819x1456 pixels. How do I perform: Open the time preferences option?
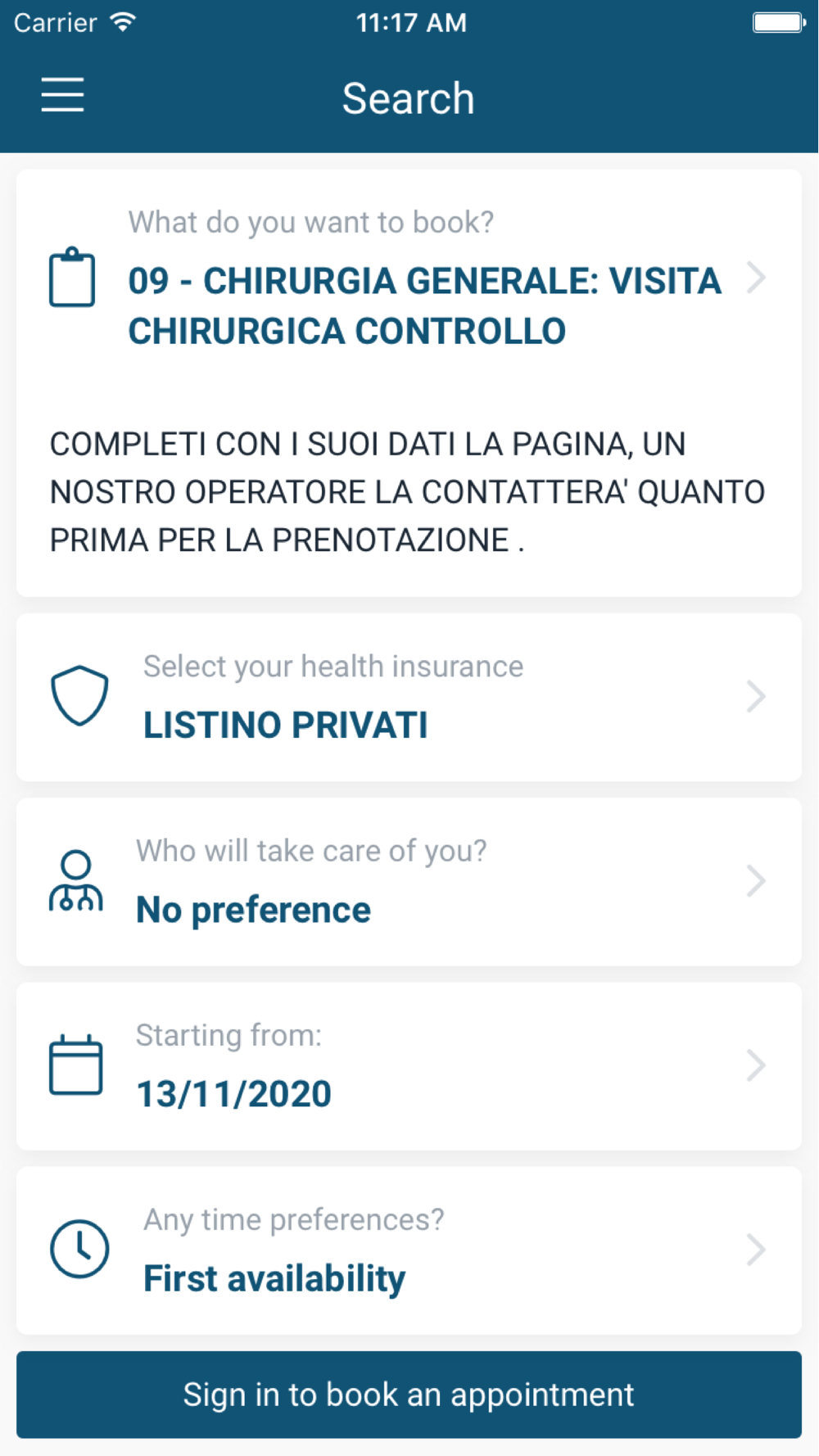click(409, 1250)
